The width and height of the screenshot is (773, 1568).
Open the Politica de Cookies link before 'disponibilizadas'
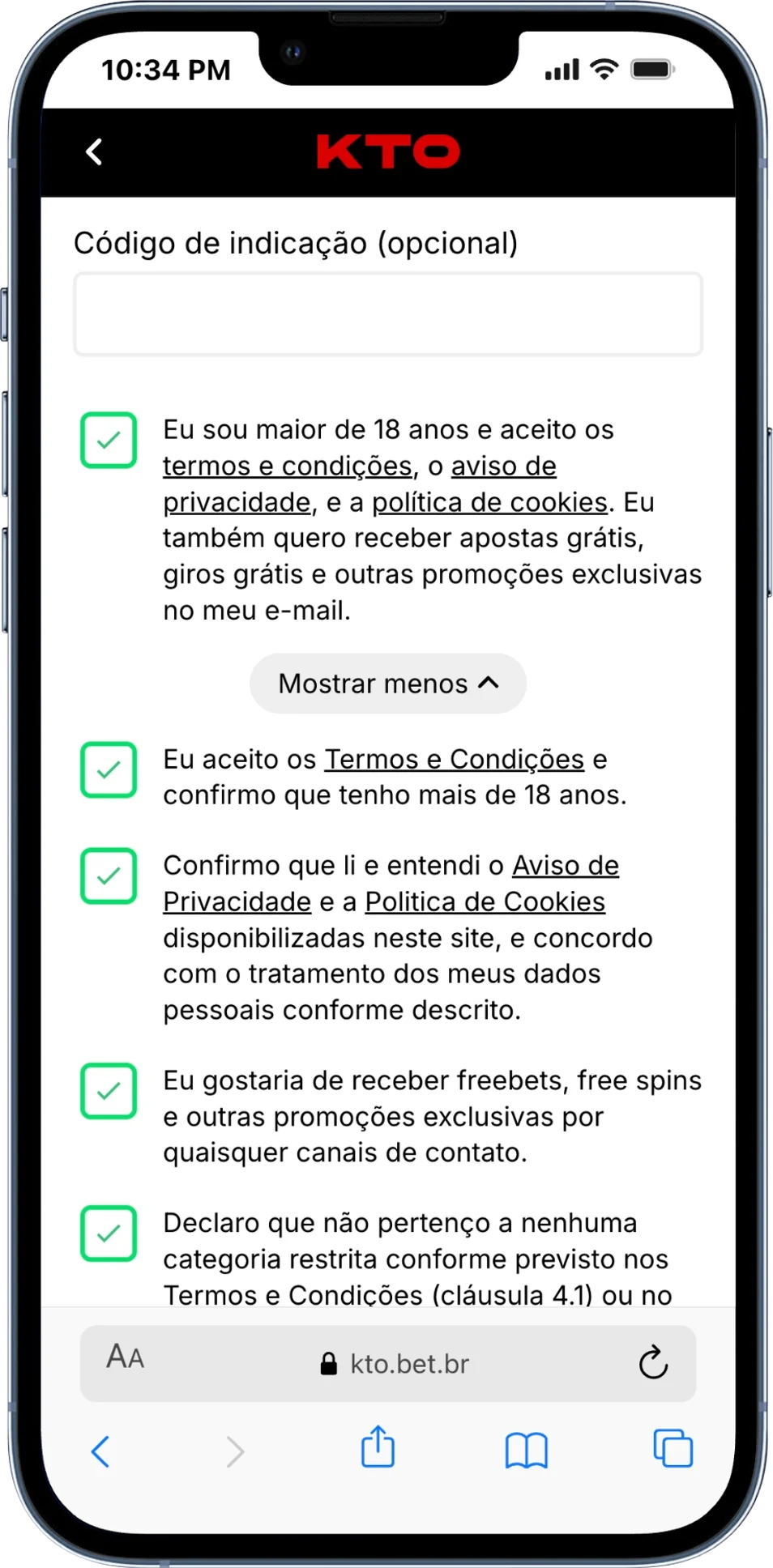485,902
